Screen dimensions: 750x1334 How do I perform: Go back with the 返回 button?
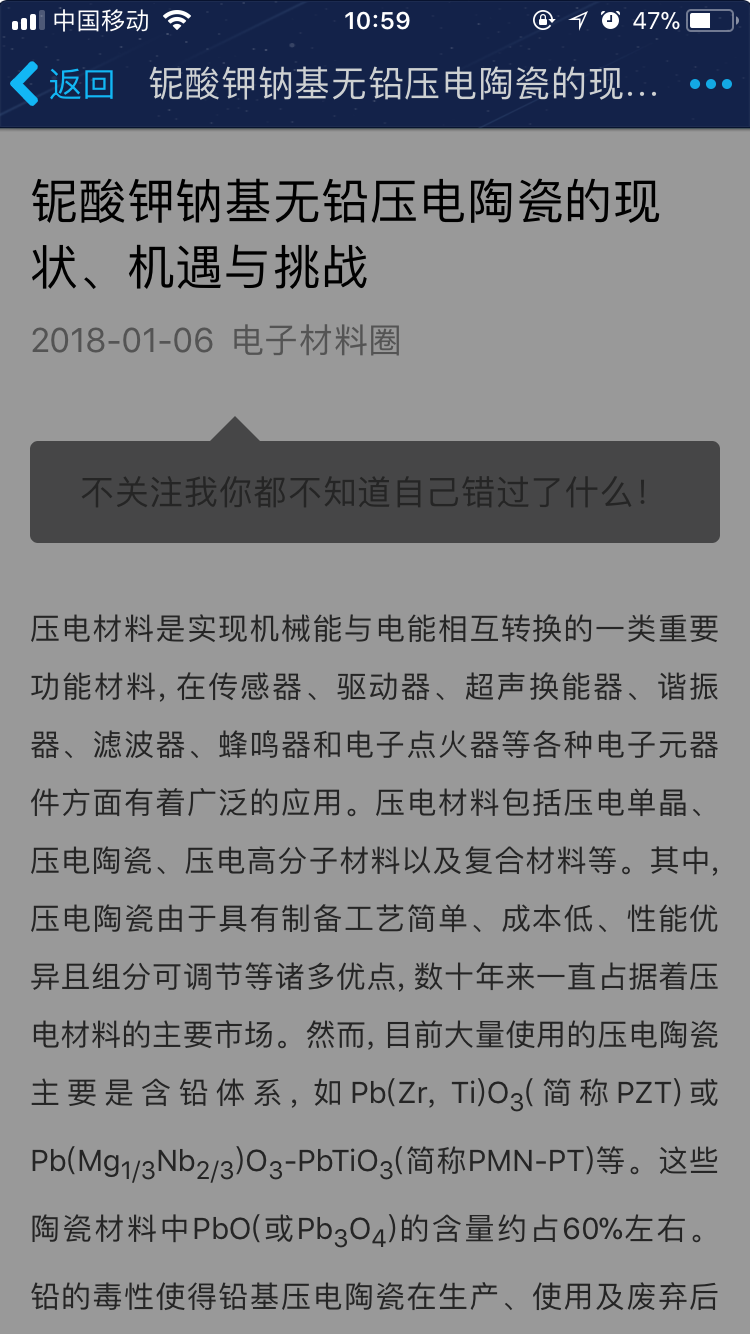pyautogui.click(x=64, y=84)
